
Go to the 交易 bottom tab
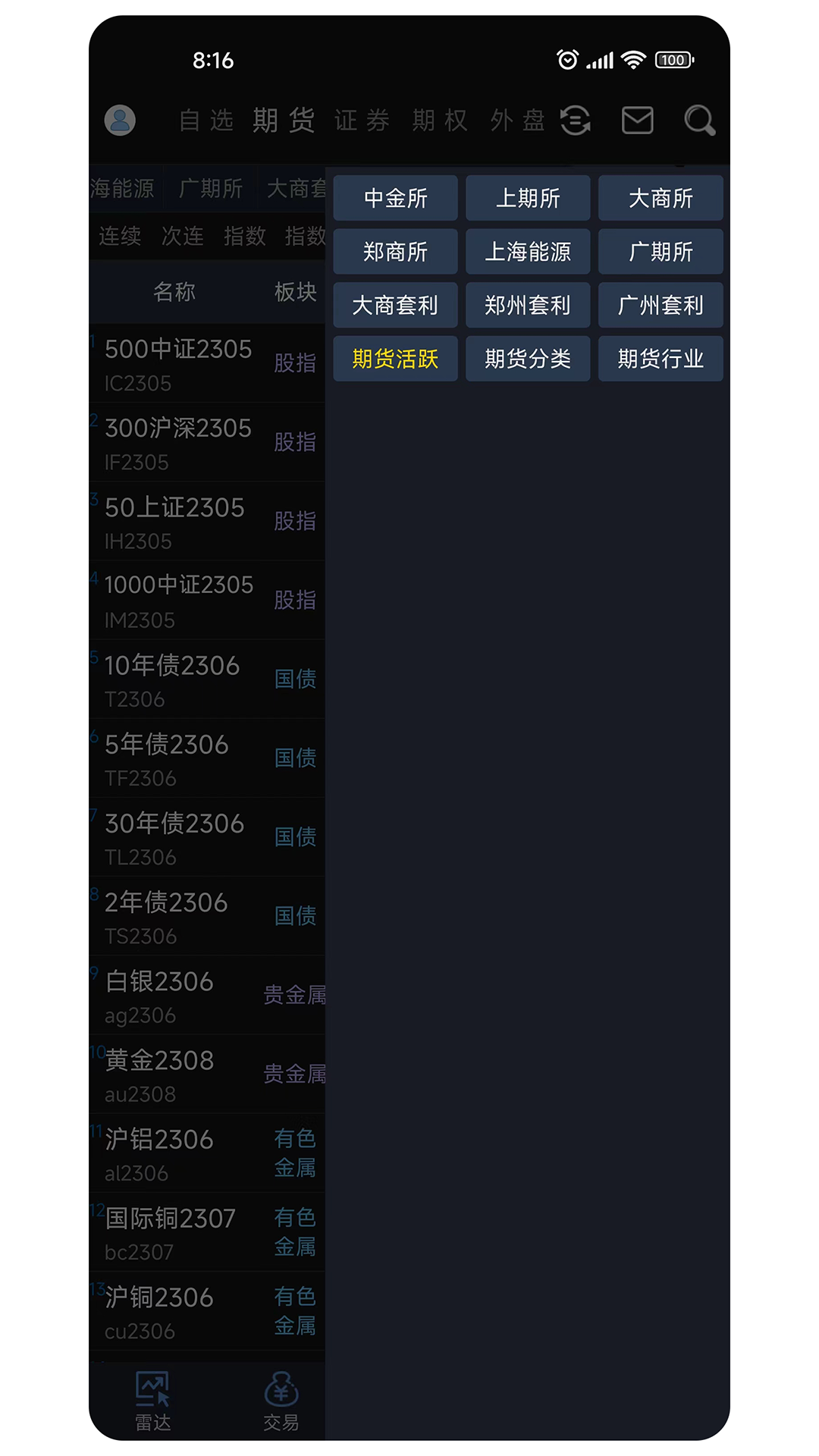tap(281, 1401)
